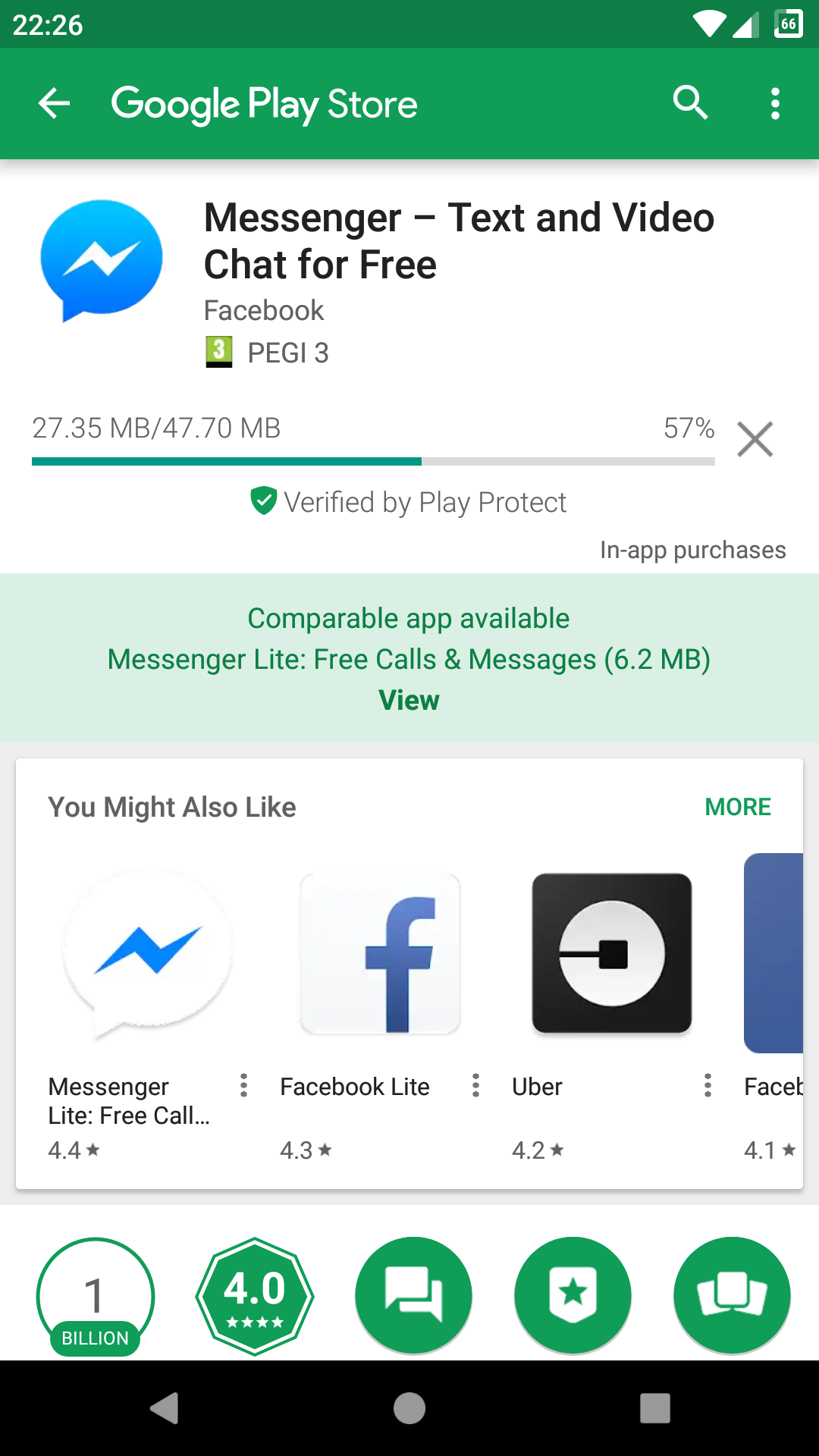
Task: Tap the similar apps badge
Action: point(732,1296)
